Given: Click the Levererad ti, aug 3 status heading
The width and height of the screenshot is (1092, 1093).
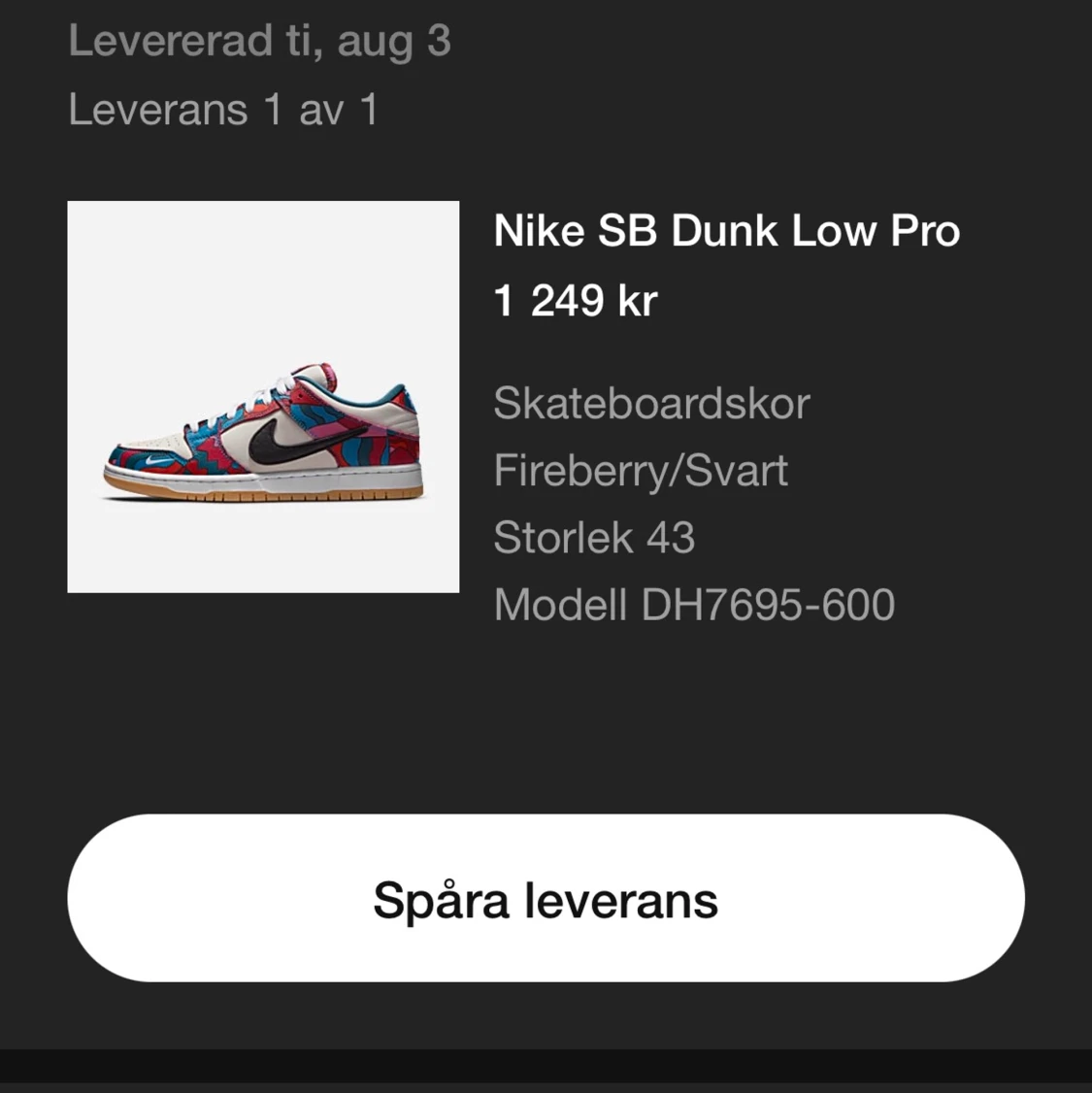Looking at the screenshot, I should (259, 41).
